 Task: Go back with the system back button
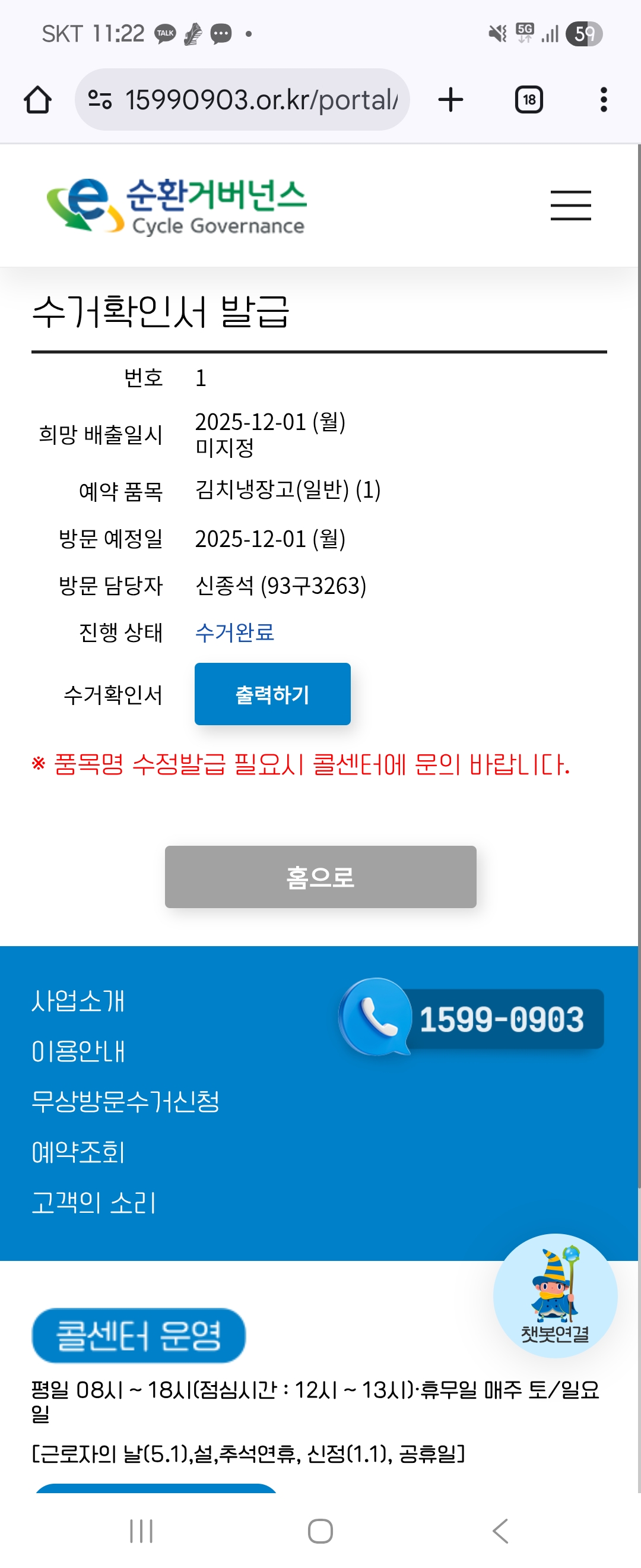point(500,1530)
